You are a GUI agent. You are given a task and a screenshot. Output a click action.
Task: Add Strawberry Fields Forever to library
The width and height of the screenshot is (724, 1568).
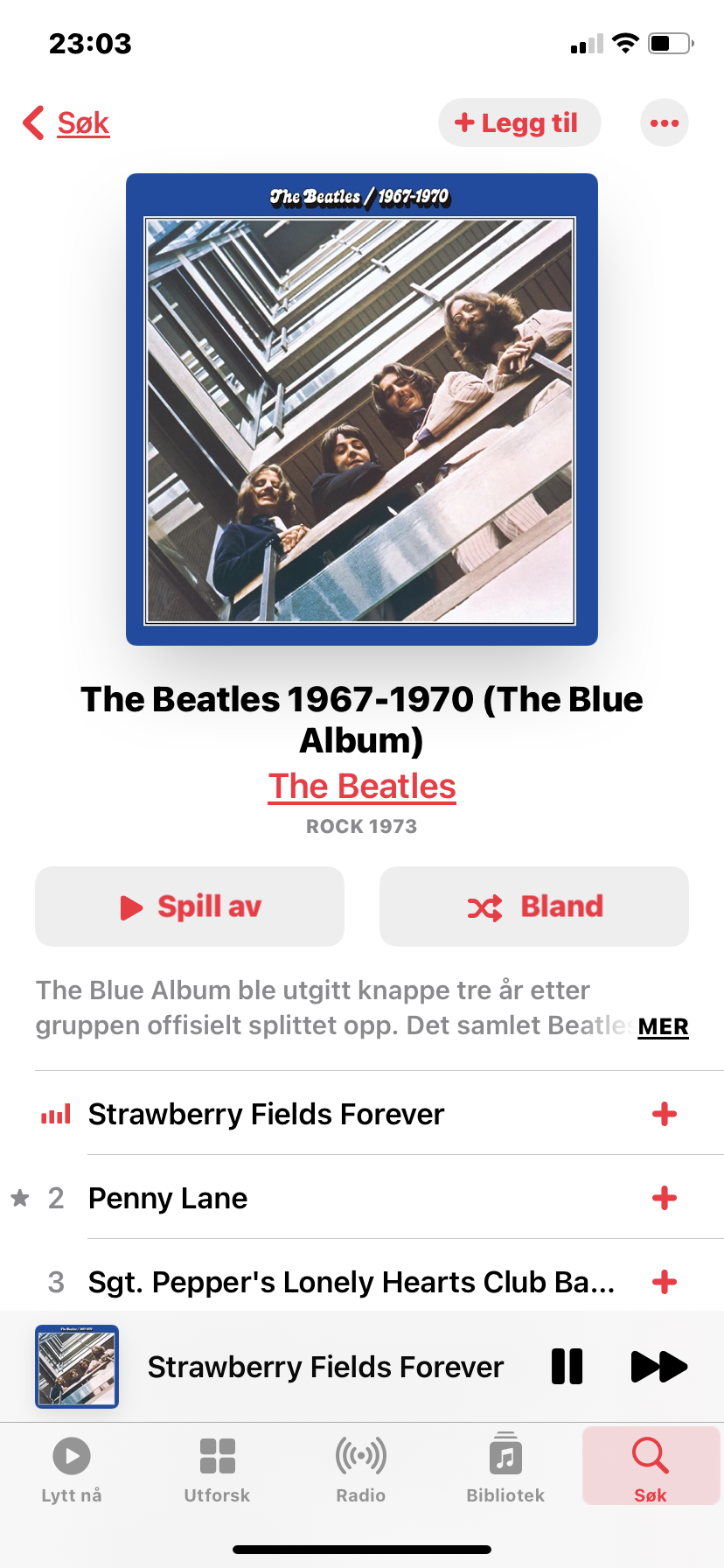[x=665, y=1114]
